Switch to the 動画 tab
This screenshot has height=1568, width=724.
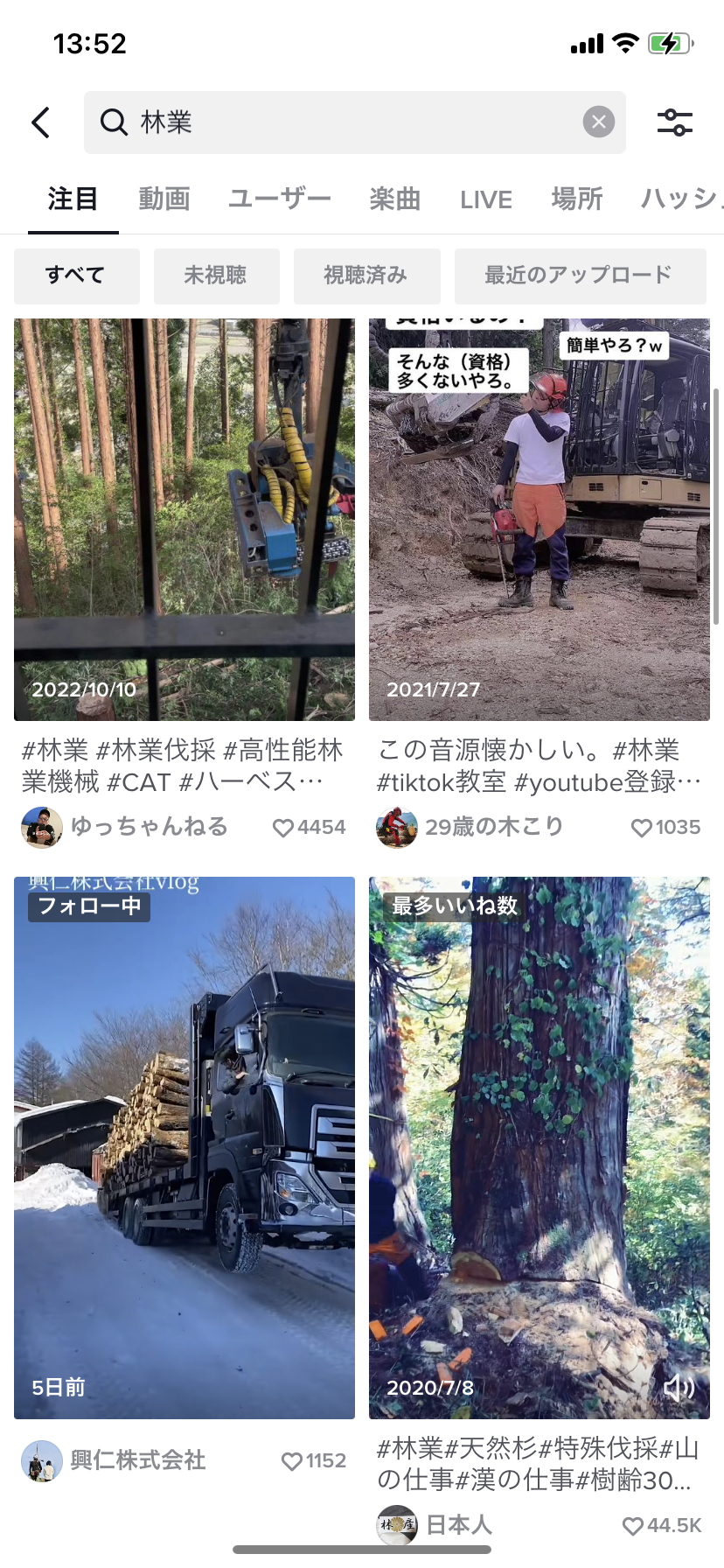pos(164,199)
